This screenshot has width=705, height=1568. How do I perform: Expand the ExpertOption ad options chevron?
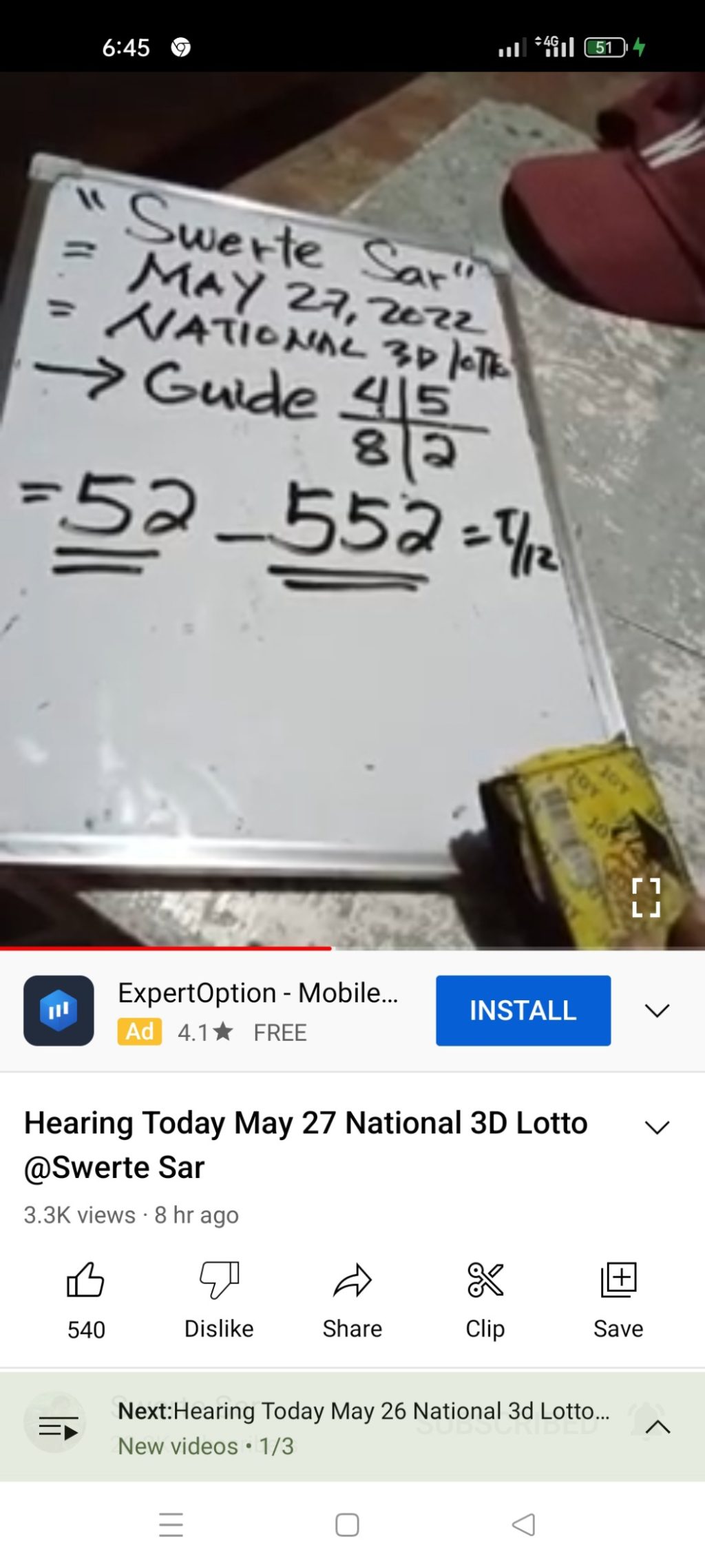[657, 1010]
